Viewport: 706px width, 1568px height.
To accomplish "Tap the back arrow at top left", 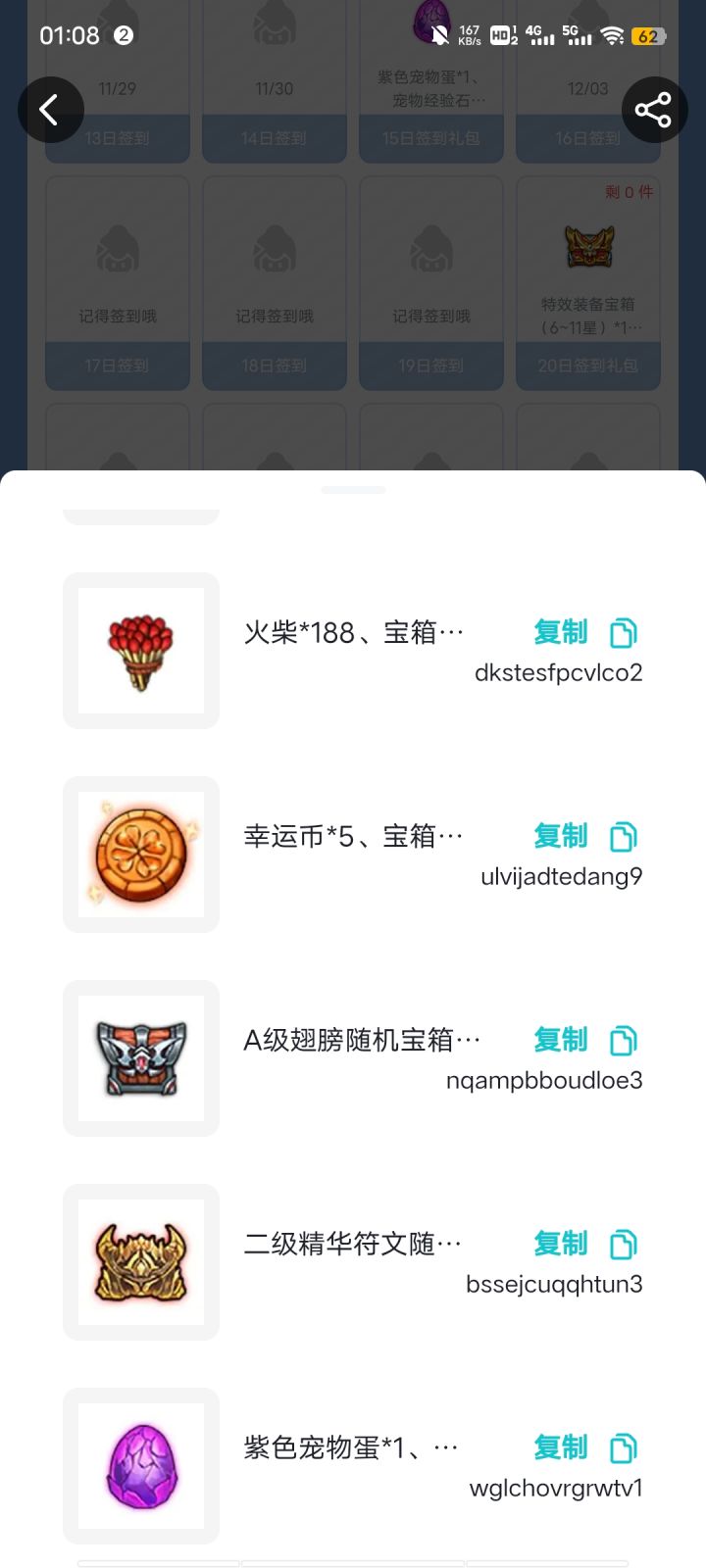I will click(x=51, y=110).
